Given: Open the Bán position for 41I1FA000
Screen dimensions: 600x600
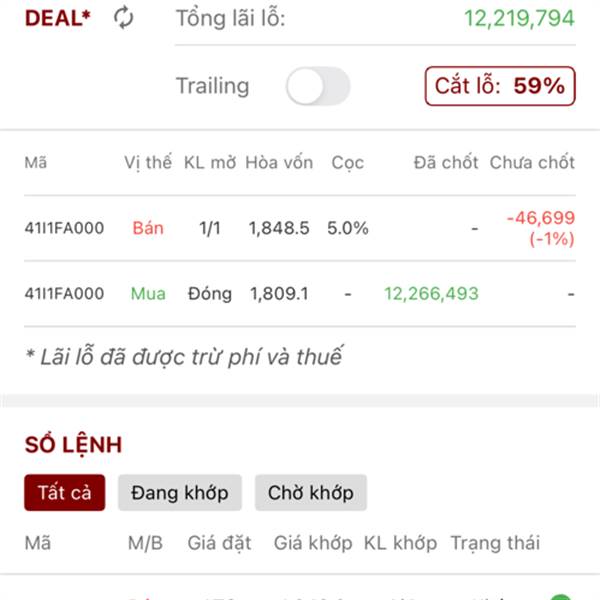Looking at the screenshot, I should click(x=300, y=228).
